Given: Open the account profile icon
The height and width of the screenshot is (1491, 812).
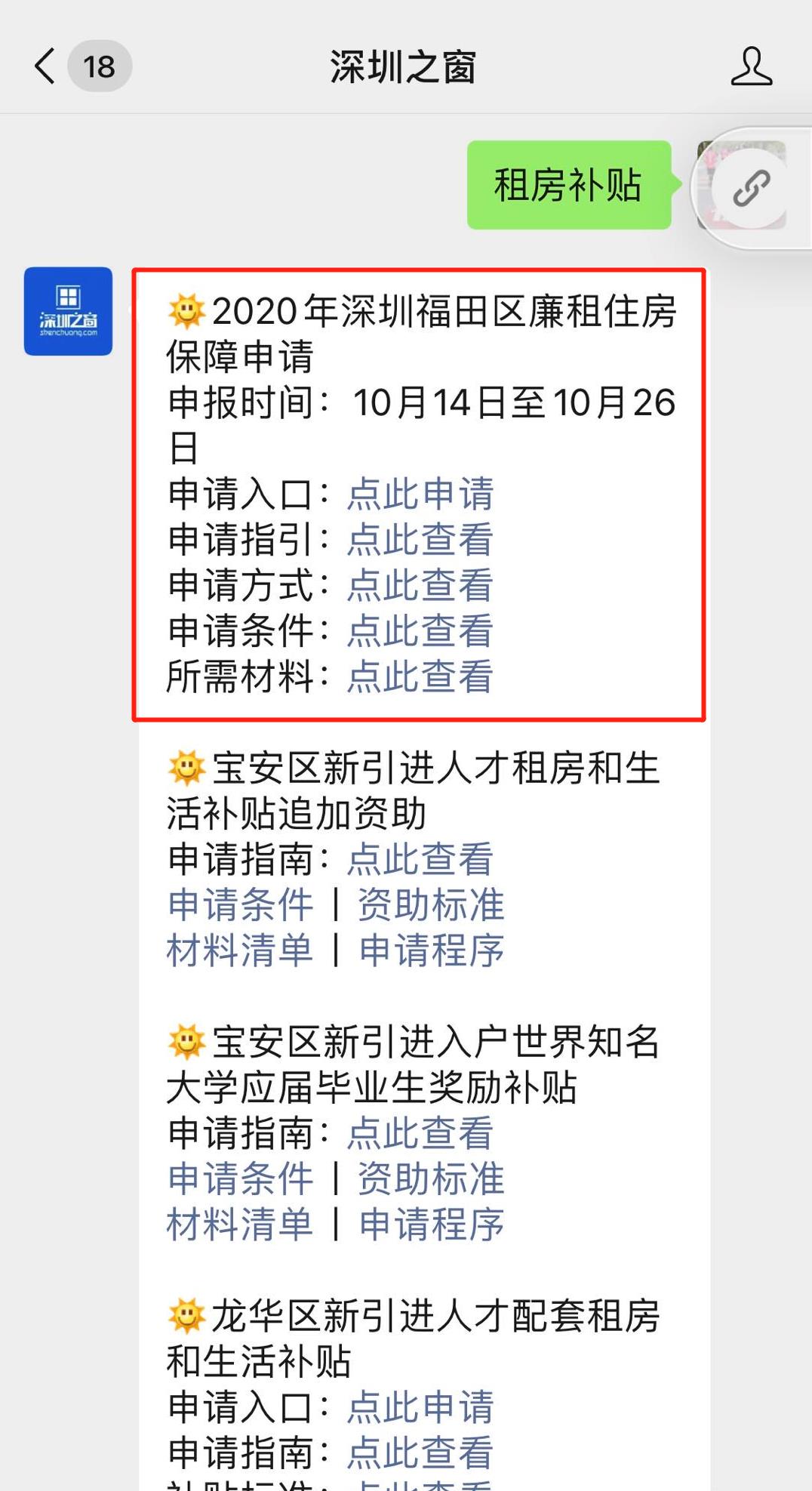Looking at the screenshot, I should point(751,66).
